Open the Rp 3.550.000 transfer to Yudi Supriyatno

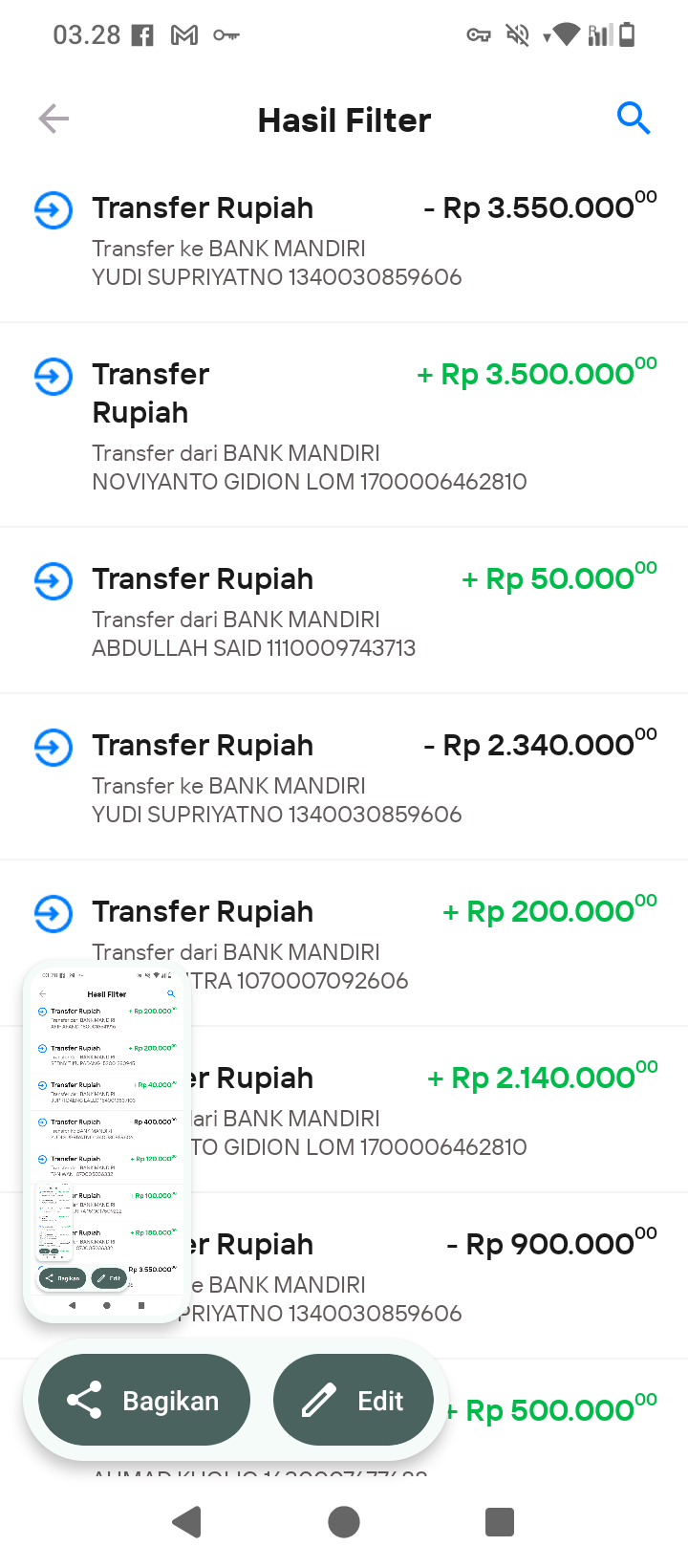point(344,240)
